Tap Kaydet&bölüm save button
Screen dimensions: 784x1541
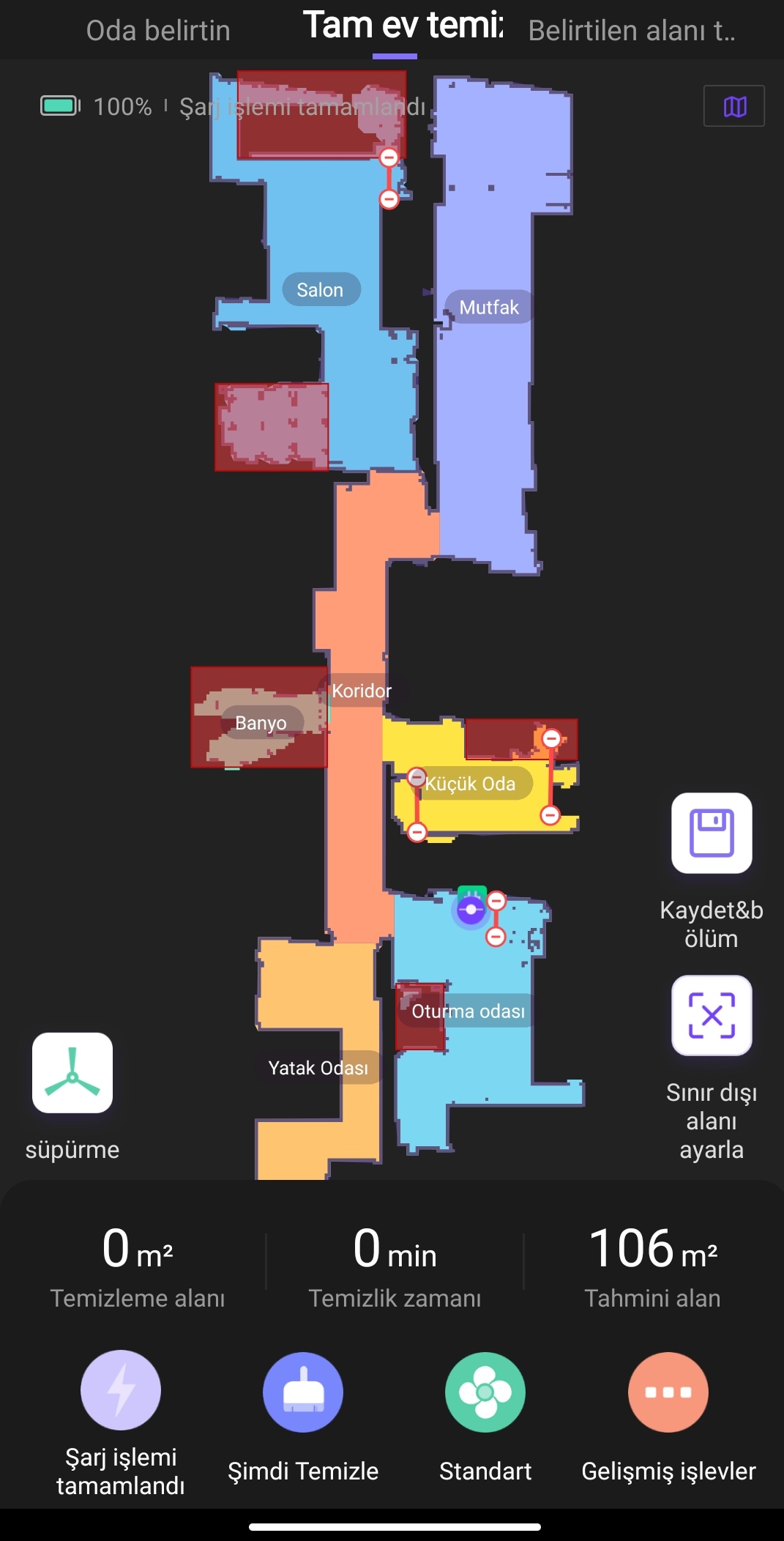pos(712,833)
